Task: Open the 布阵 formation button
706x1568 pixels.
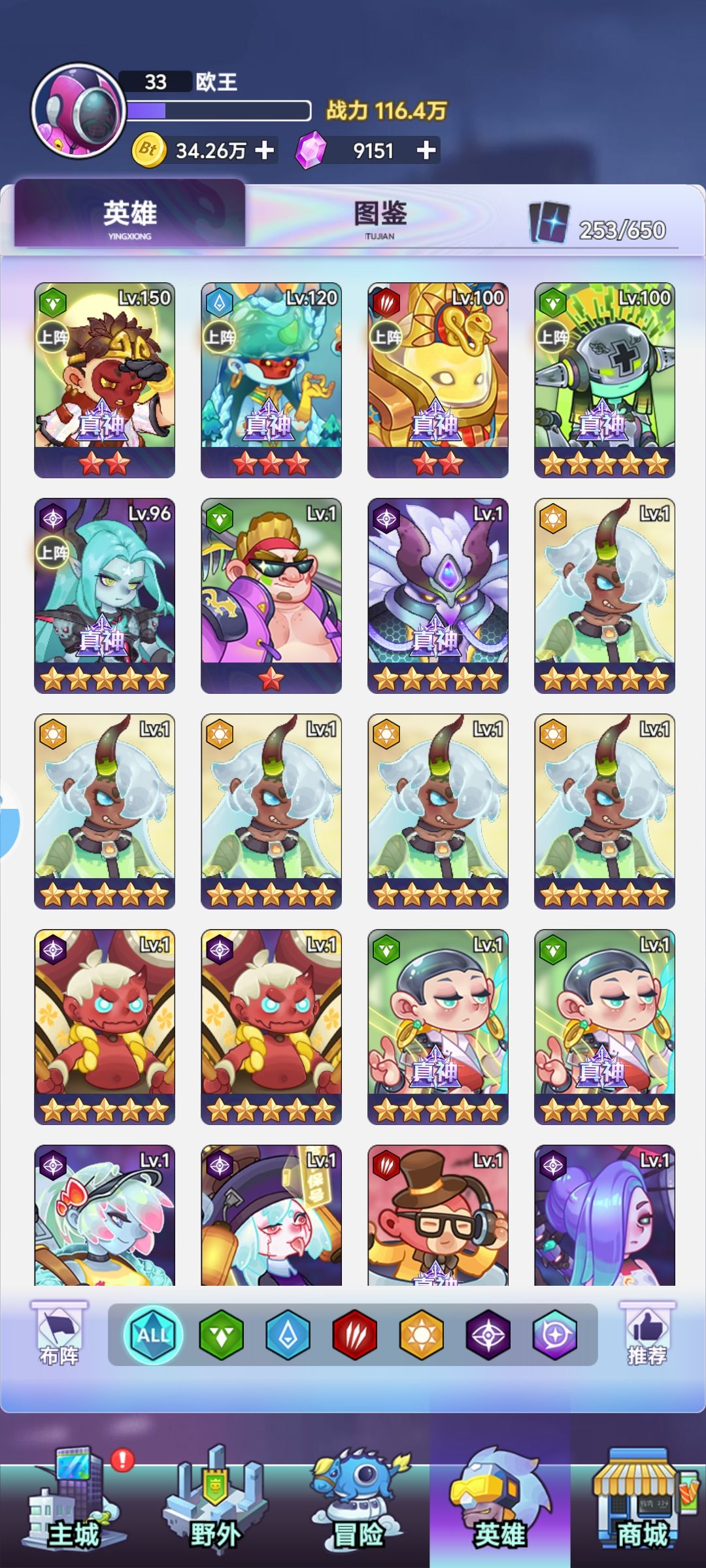Action: [59, 1334]
